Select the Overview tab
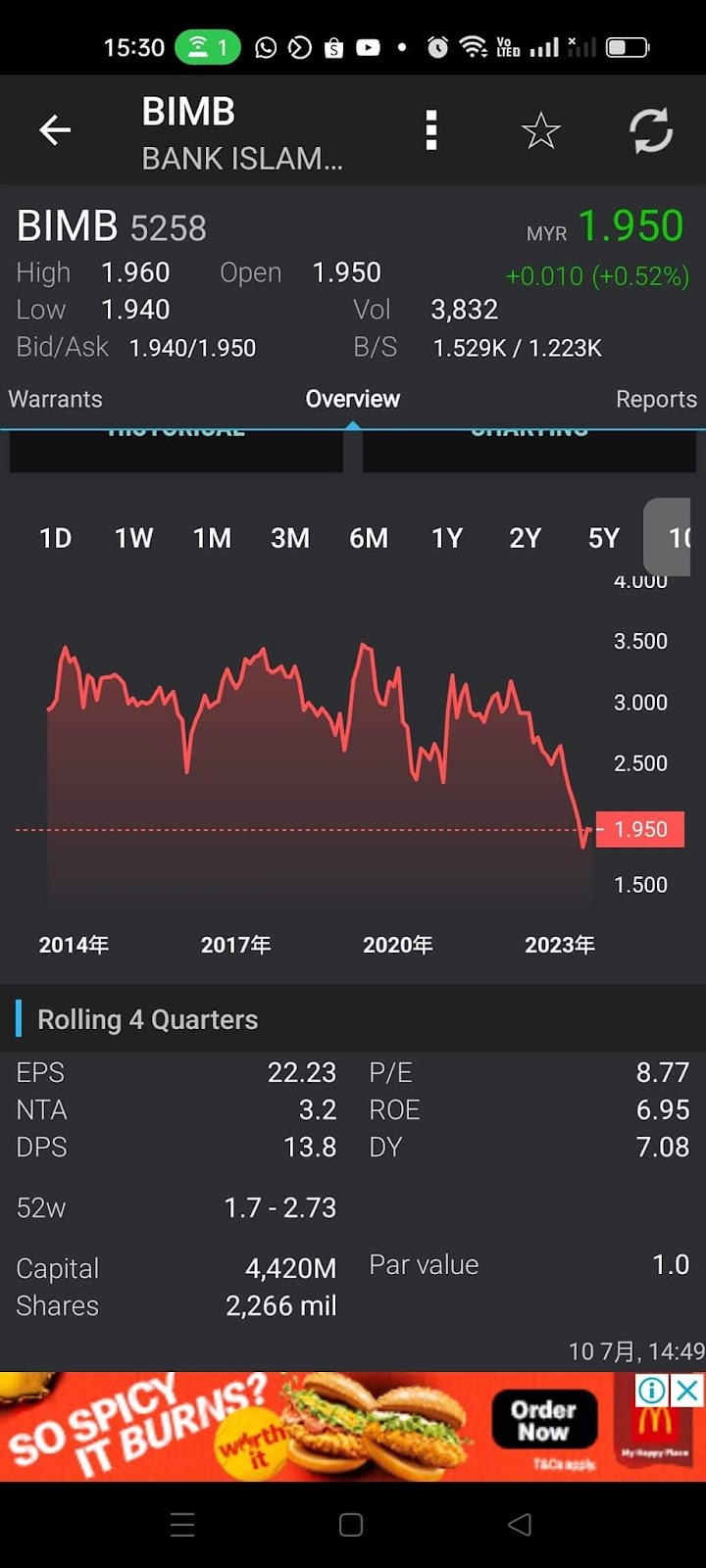This screenshot has width=706, height=1568. coord(352,399)
